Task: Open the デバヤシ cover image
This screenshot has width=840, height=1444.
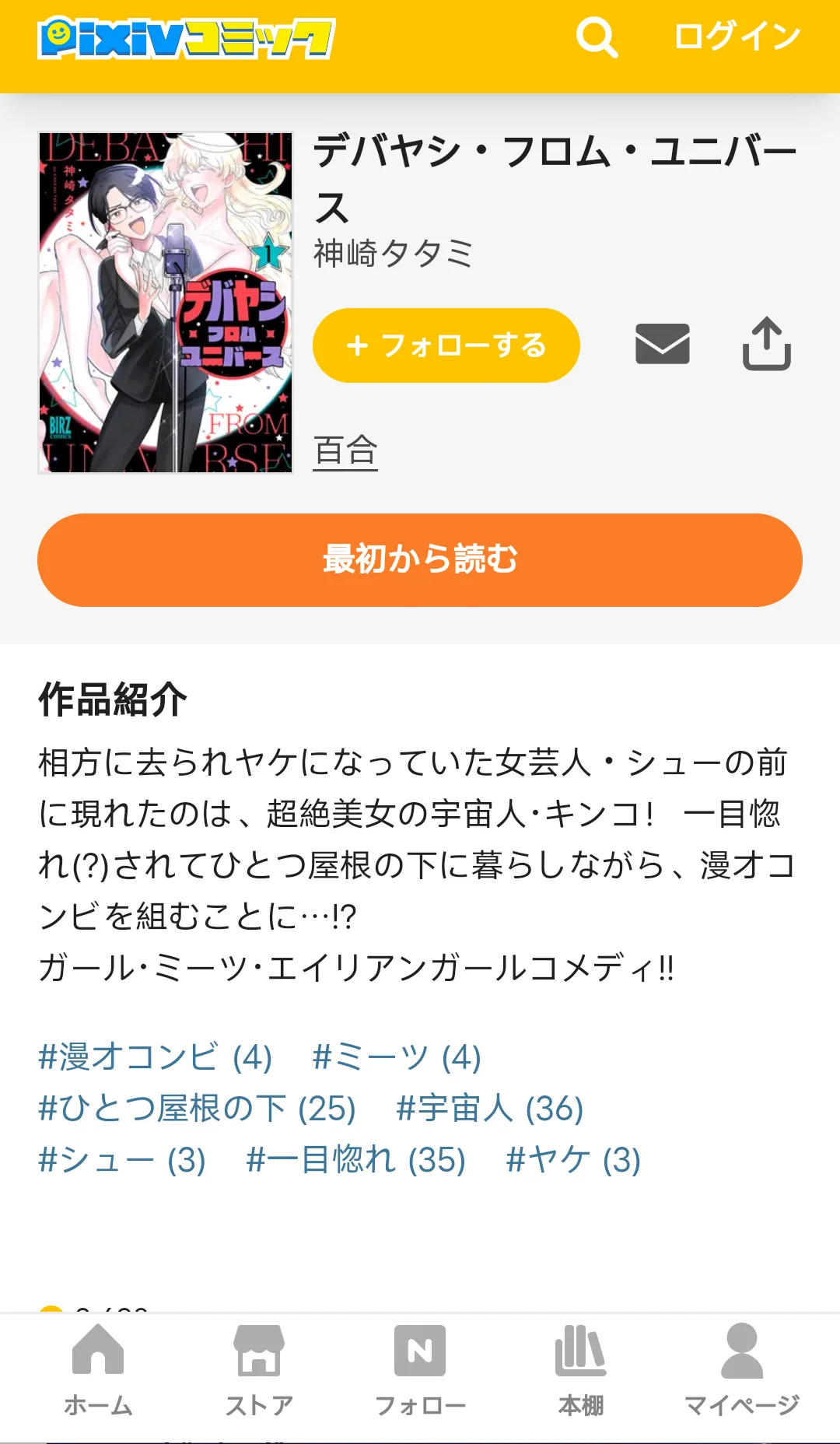Action: (x=166, y=303)
